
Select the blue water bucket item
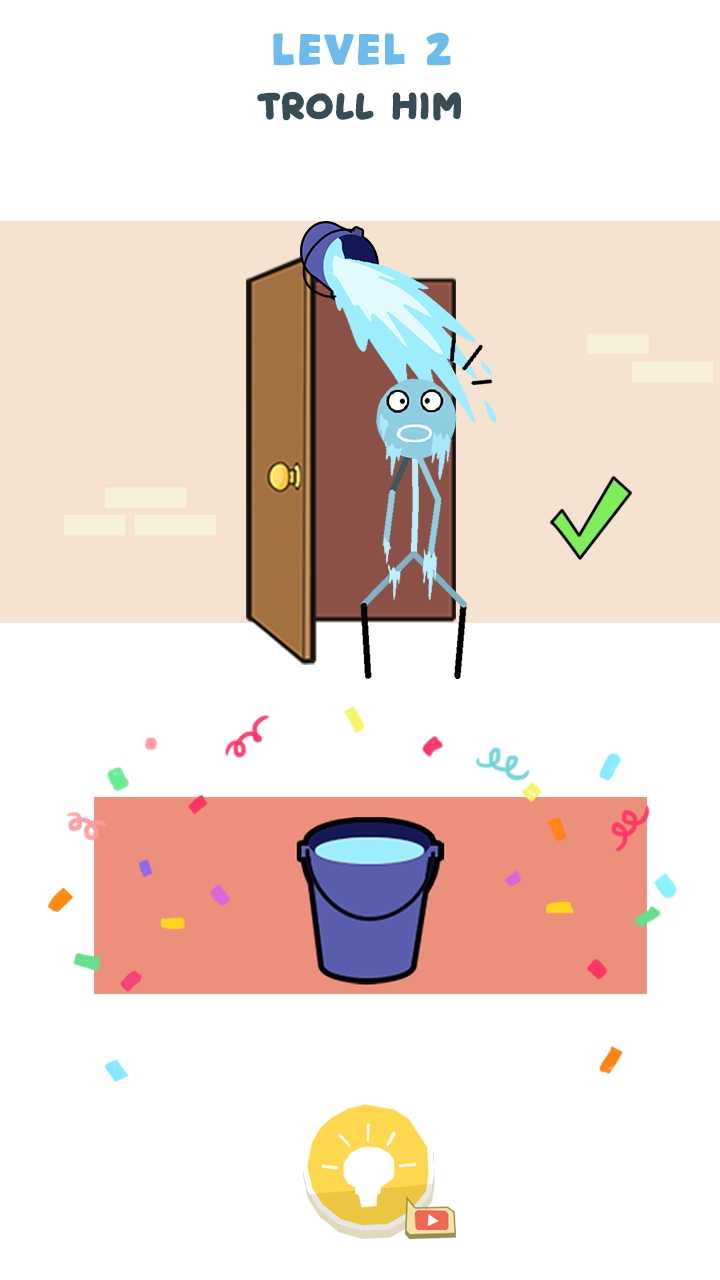(369, 900)
